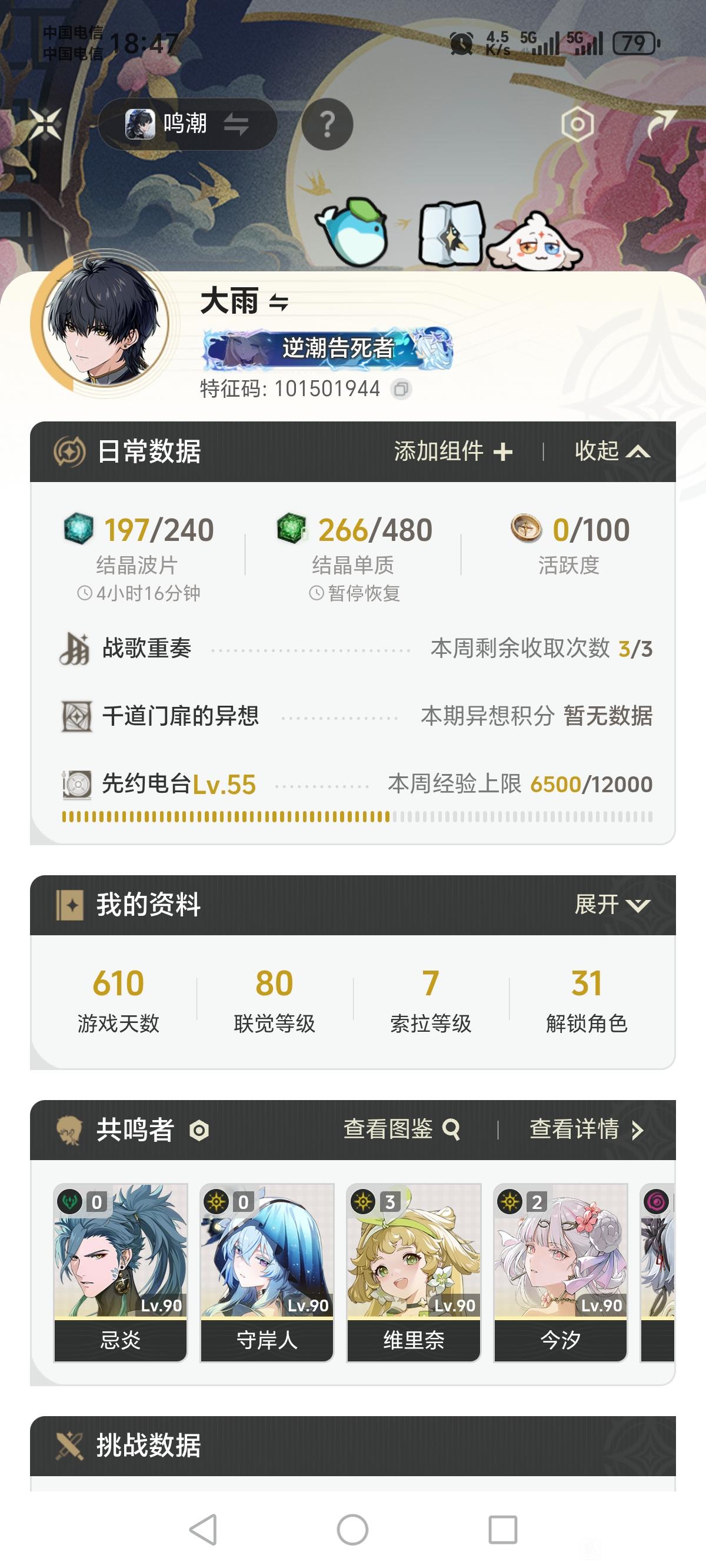Switch account next to the name 大雨

tap(279, 302)
